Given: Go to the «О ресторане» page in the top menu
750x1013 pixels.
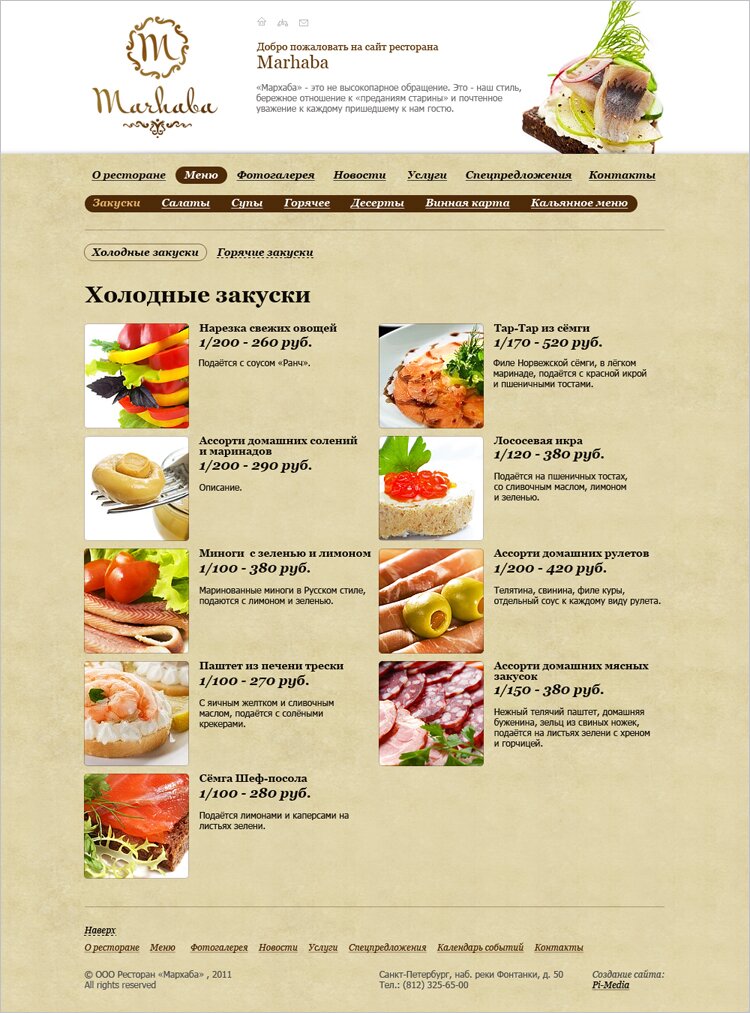Looking at the screenshot, I should tap(128, 176).
